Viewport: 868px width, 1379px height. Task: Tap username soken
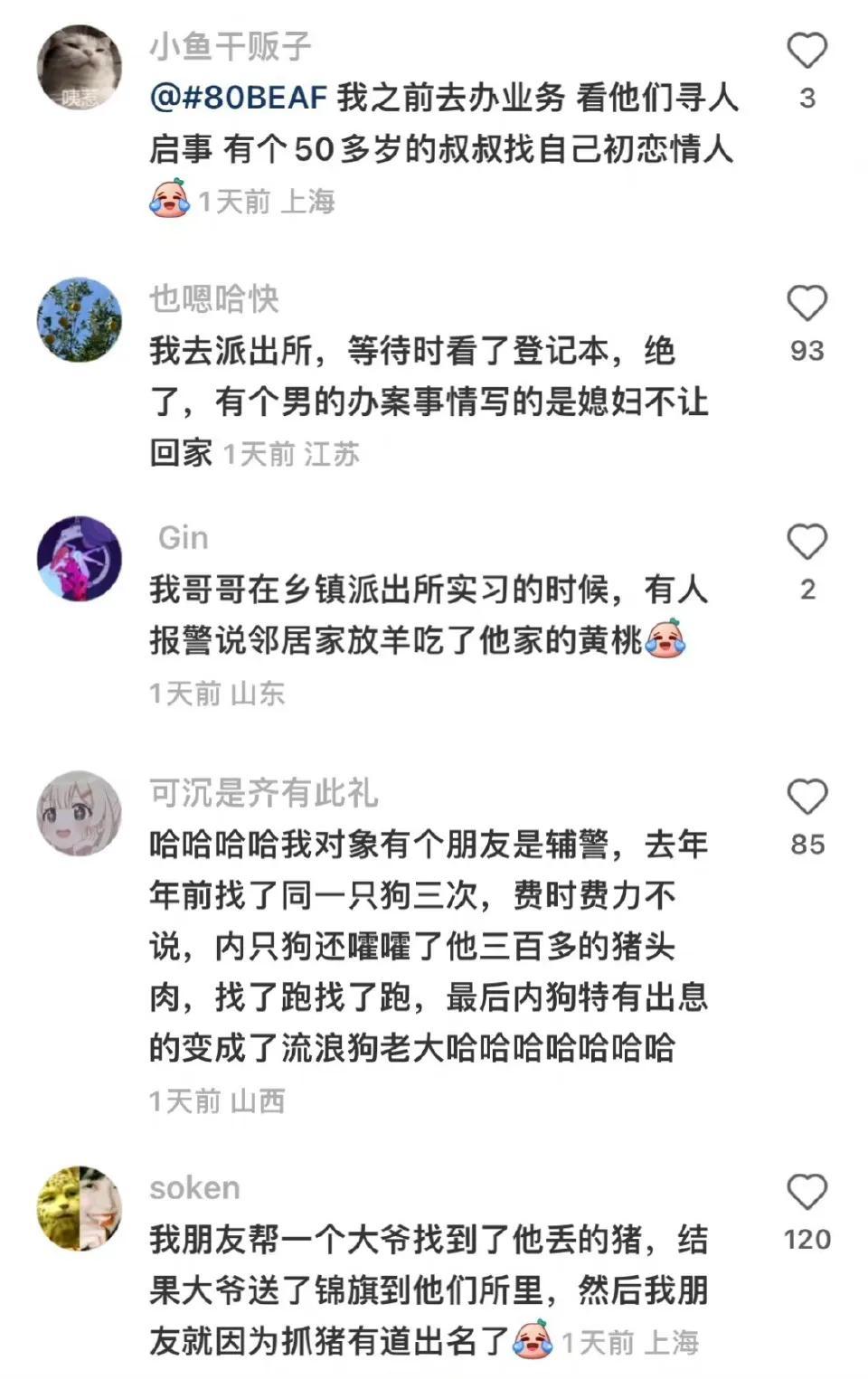click(x=194, y=1188)
